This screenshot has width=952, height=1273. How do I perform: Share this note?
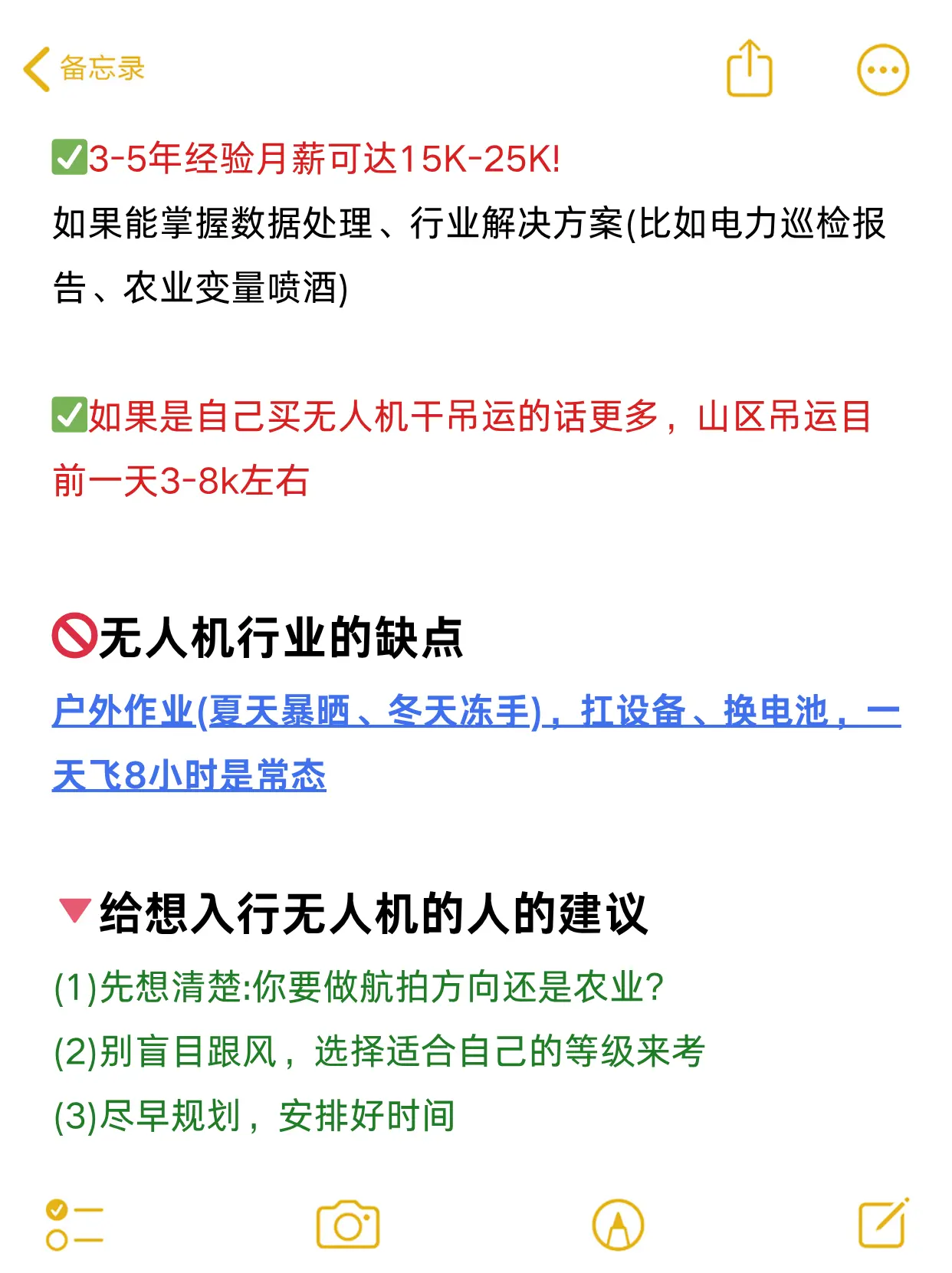coord(749,69)
